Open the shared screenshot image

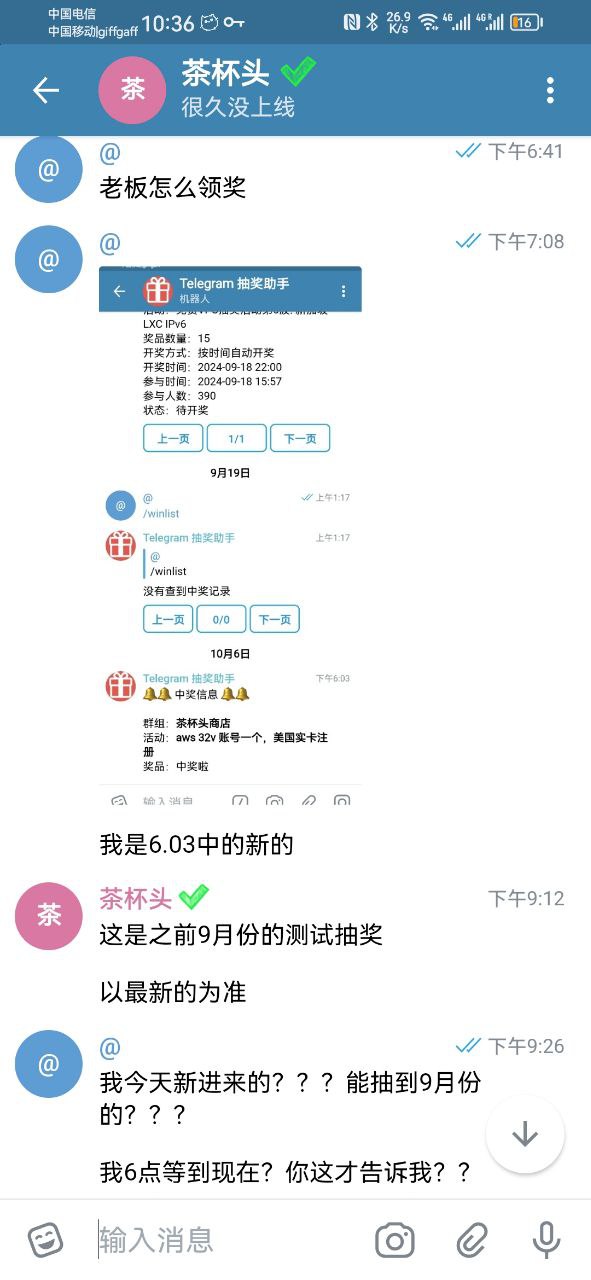pos(230,536)
